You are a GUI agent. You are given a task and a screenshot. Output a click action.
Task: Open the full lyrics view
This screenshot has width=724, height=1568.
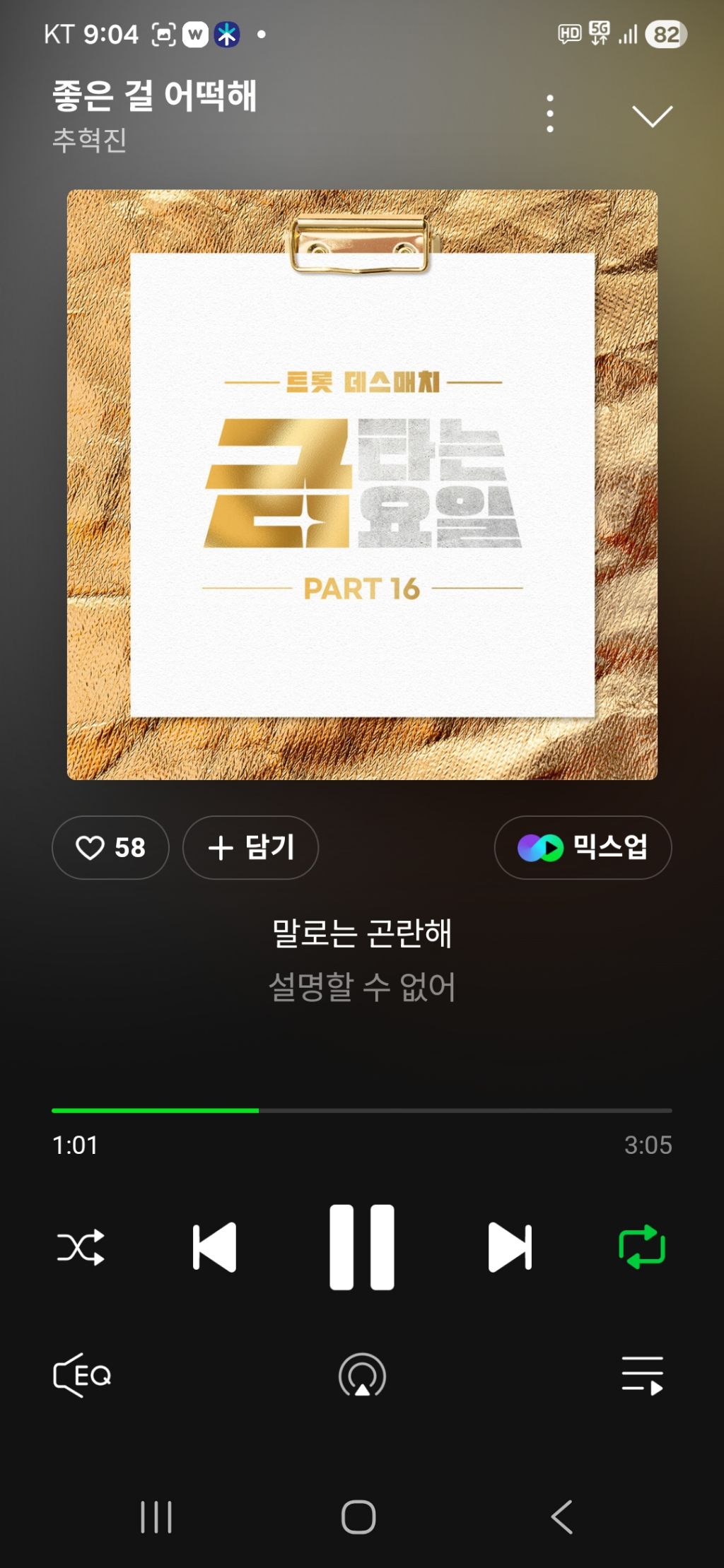(x=362, y=959)
